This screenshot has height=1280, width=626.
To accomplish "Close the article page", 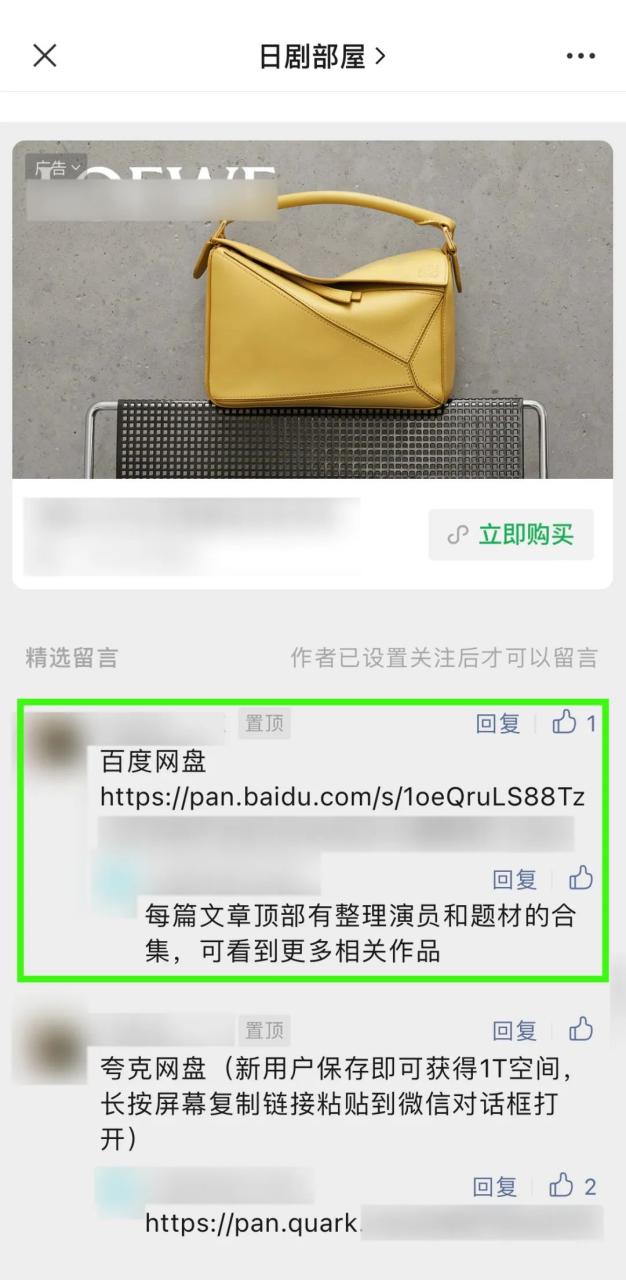I will coord(45,56).
